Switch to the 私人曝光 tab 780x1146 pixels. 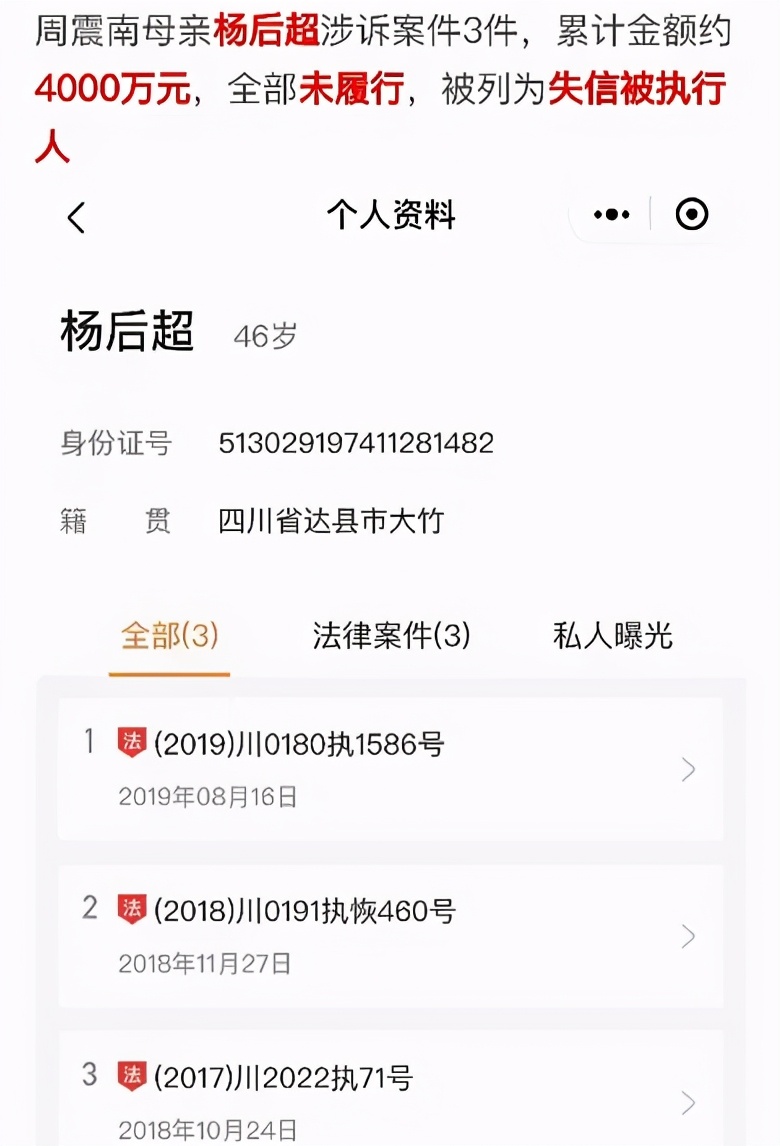[613, 634]
